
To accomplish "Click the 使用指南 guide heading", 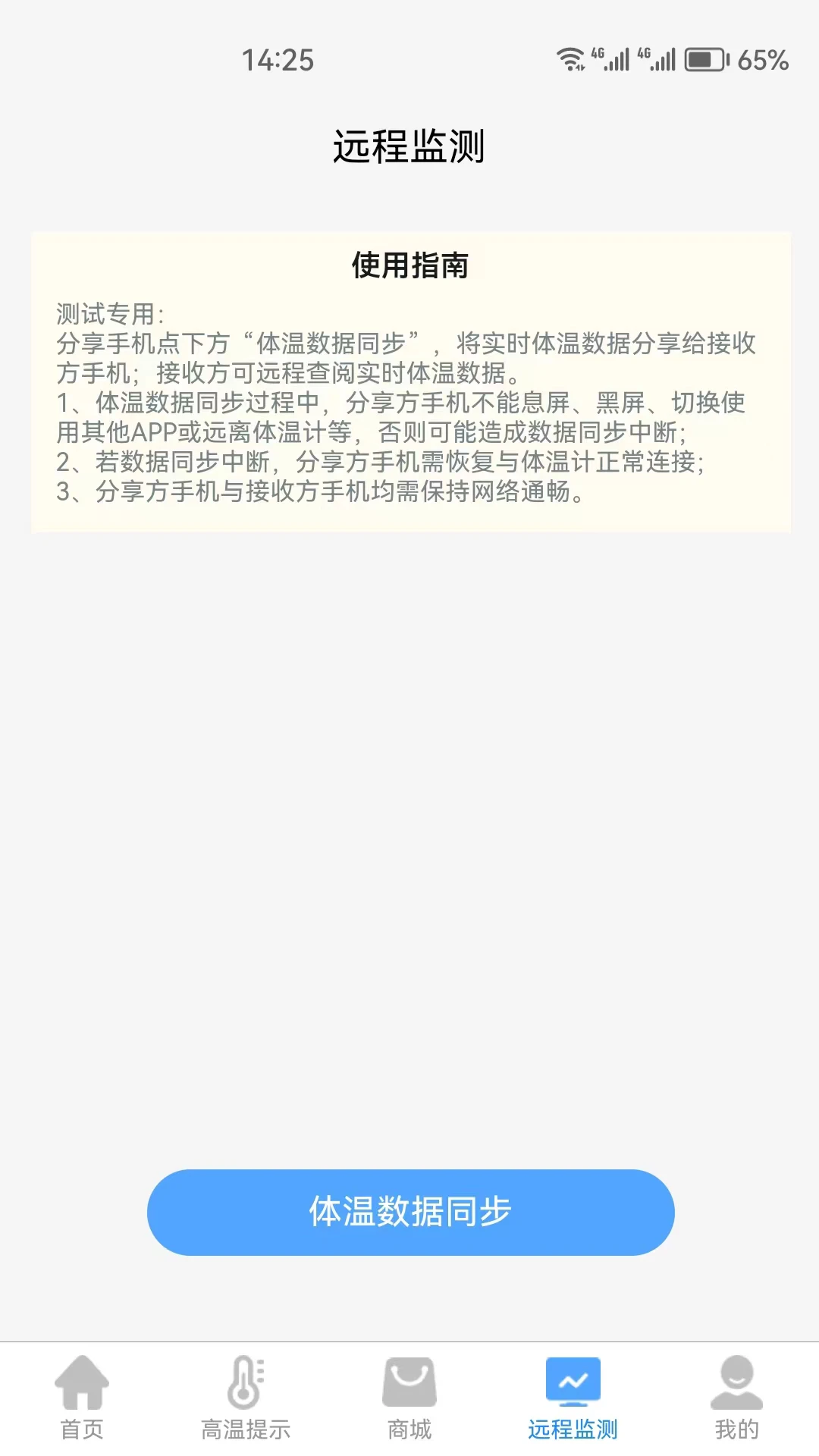I will pos(409,265).
